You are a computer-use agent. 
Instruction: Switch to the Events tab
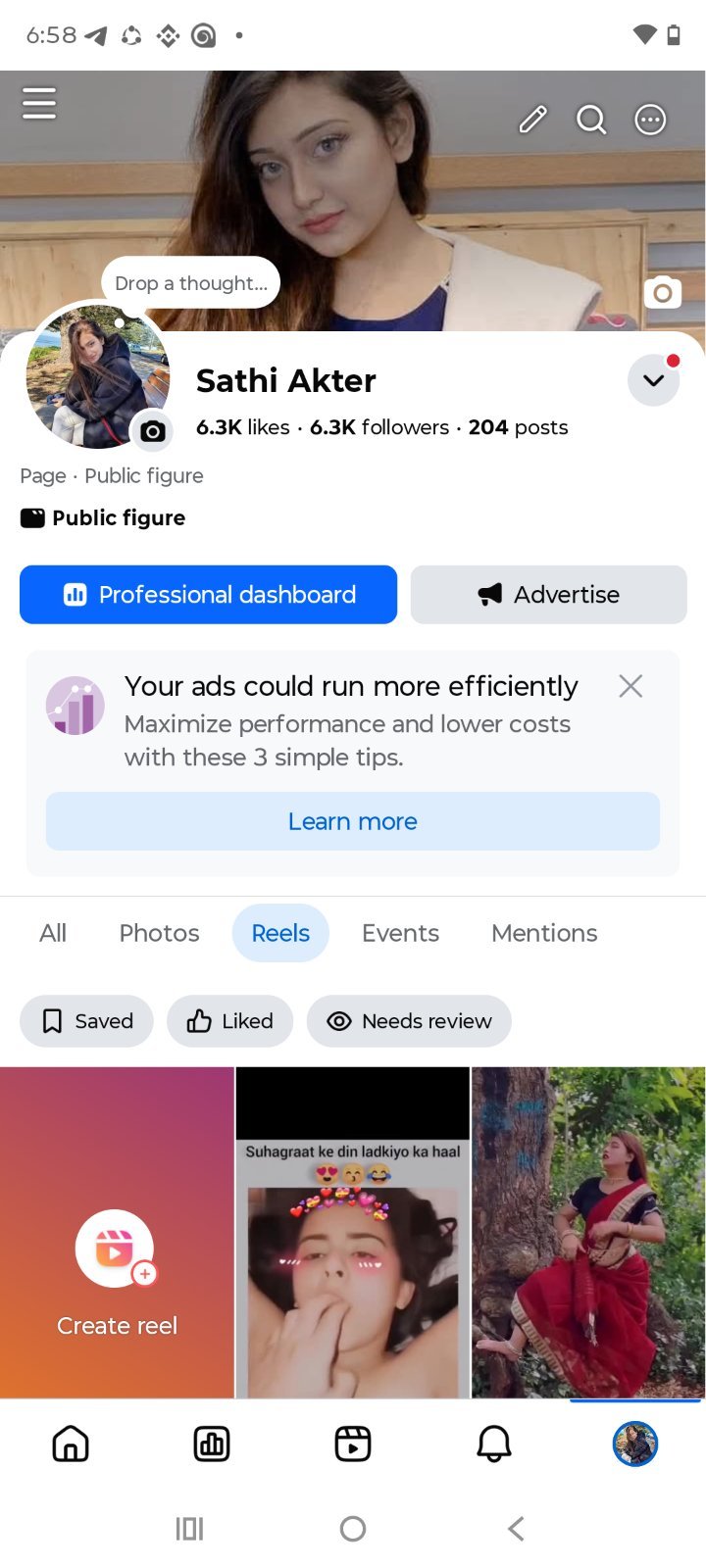[400, 933]
